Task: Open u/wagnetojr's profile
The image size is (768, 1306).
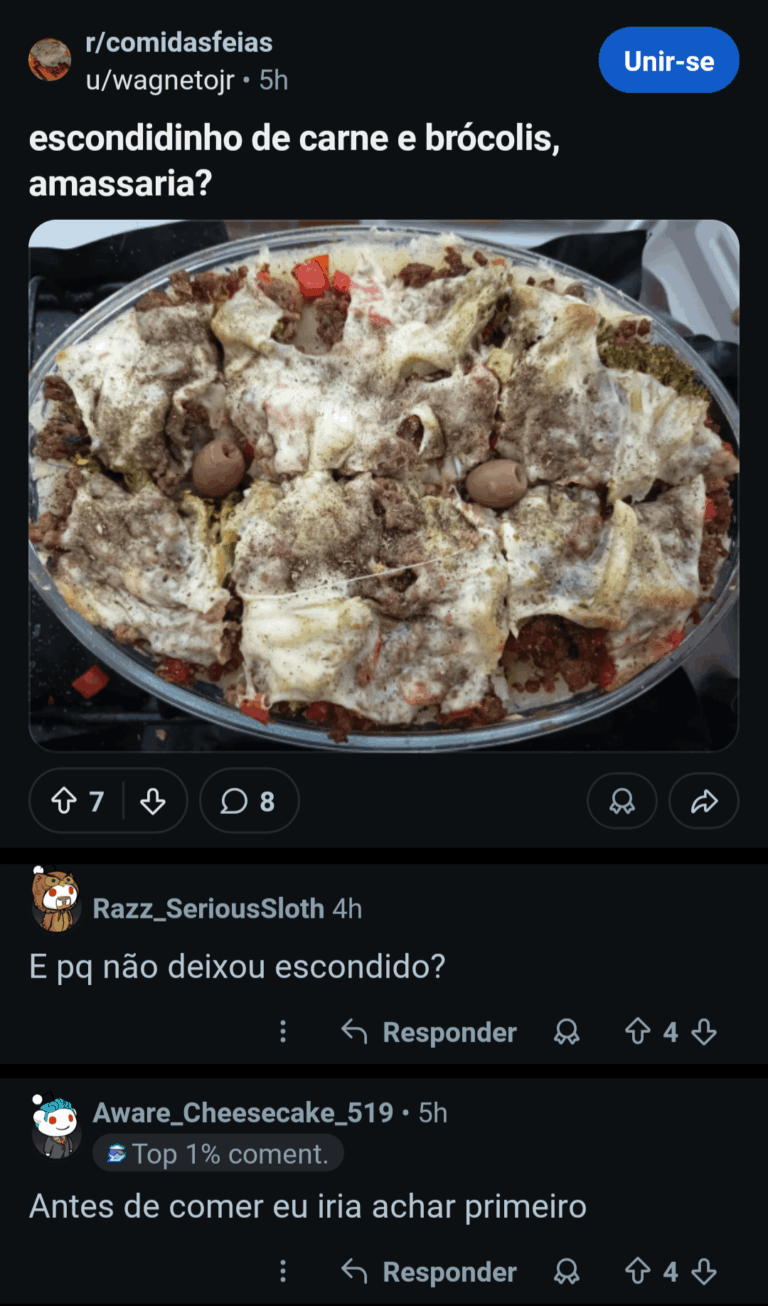Action: click(x=159, y=80)
